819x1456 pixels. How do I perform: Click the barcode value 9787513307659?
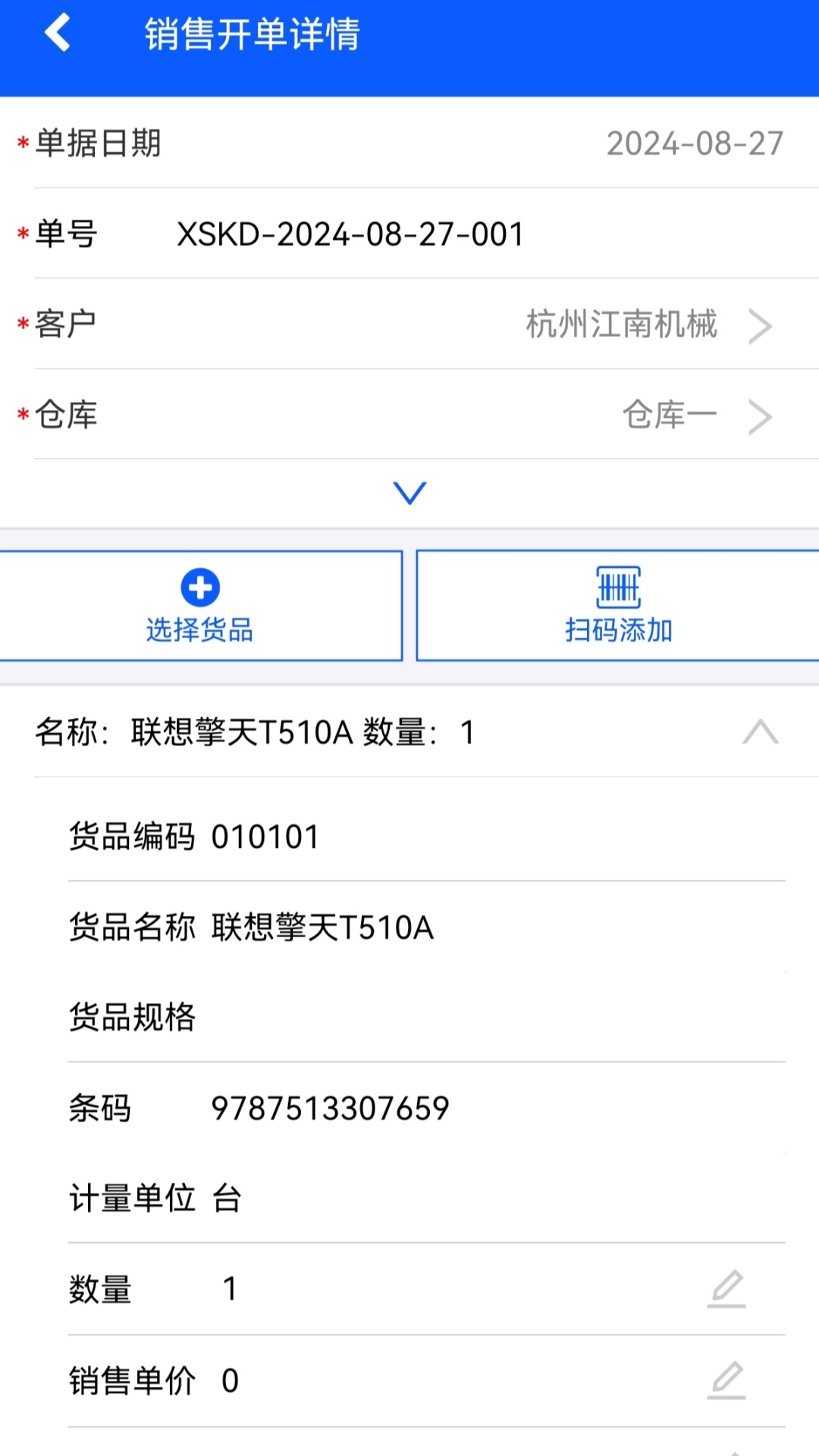coord(329,1107)
